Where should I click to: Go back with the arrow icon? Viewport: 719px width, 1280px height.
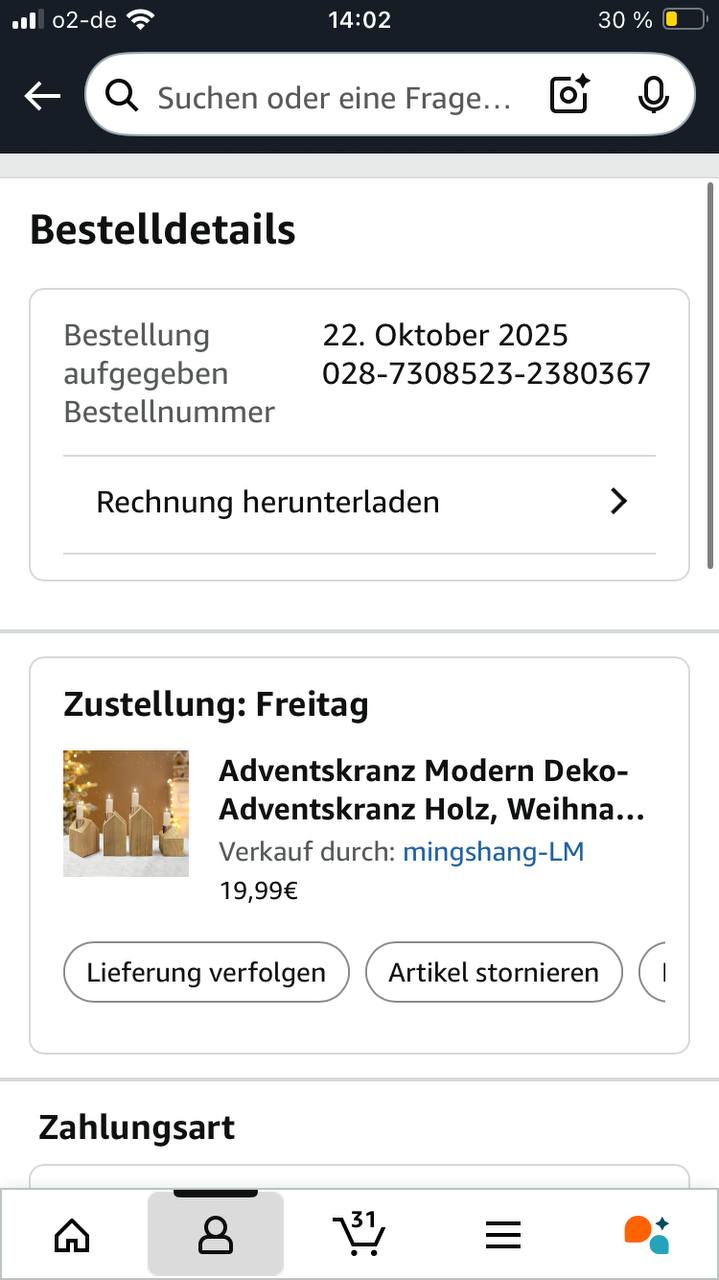(x=42, y=96)
